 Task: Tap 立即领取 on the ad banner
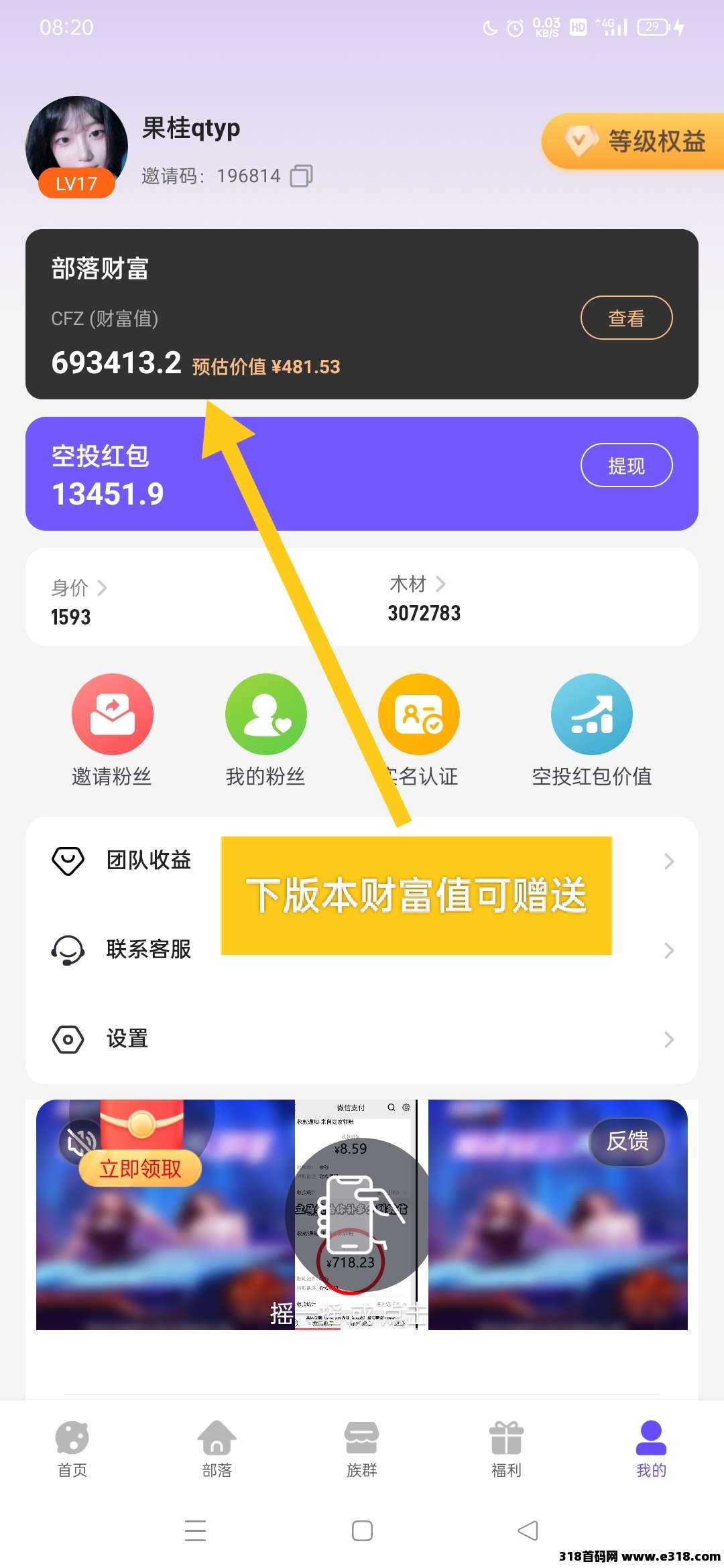(x=140, y=1169)
